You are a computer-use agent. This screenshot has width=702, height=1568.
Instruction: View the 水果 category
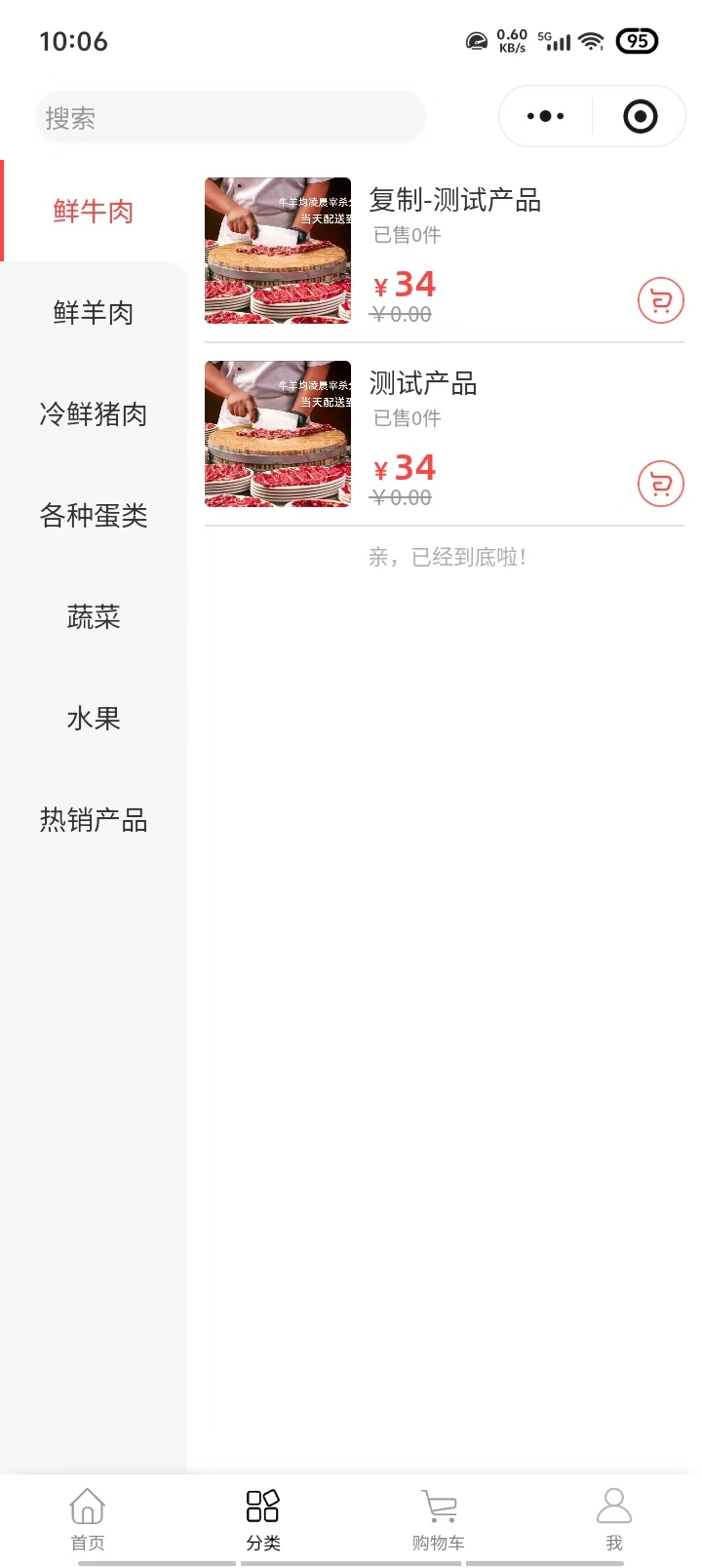coord(94,719)
